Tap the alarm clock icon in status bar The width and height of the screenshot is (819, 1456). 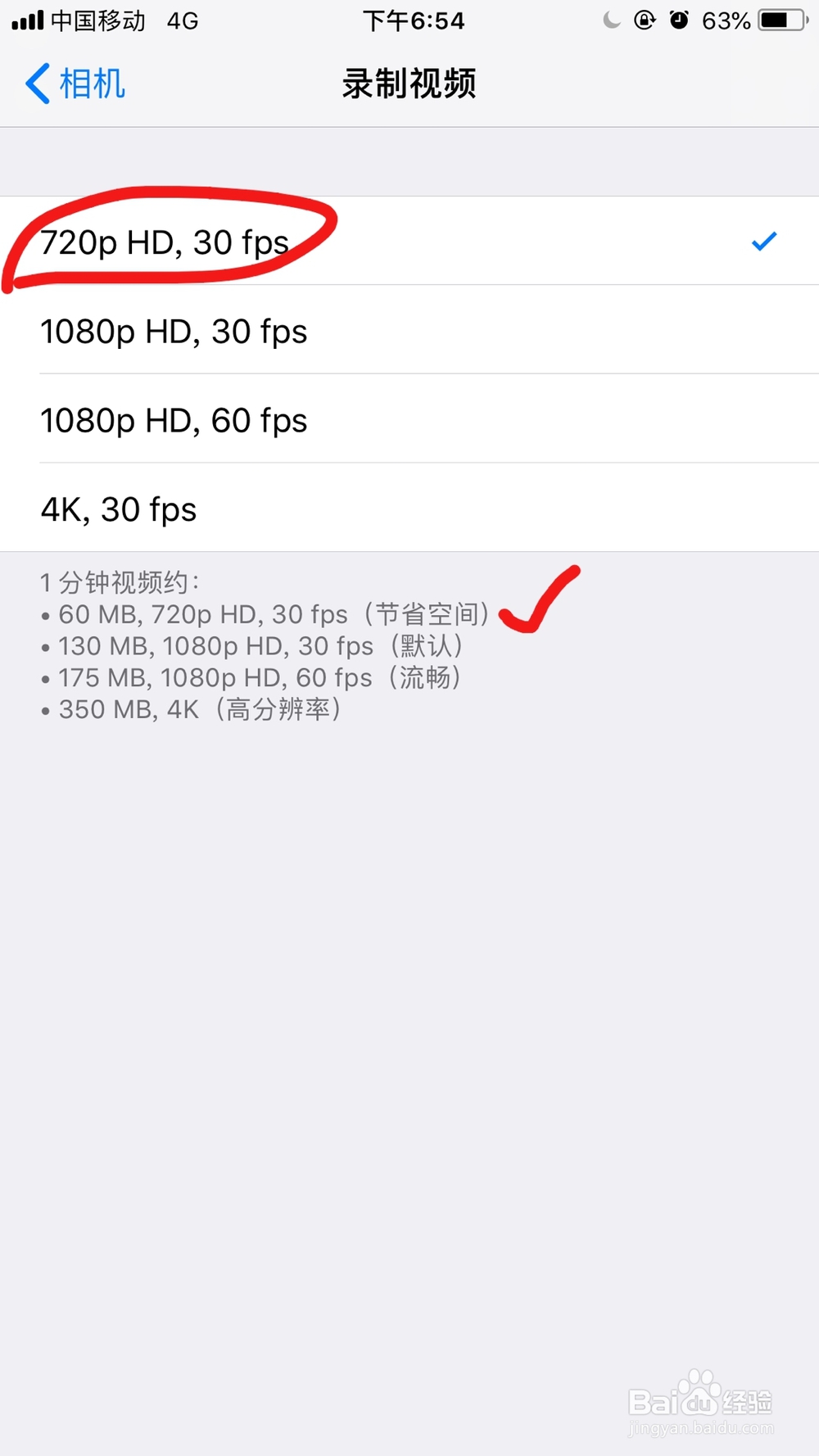pyautogui.click(x=680, y=20)
